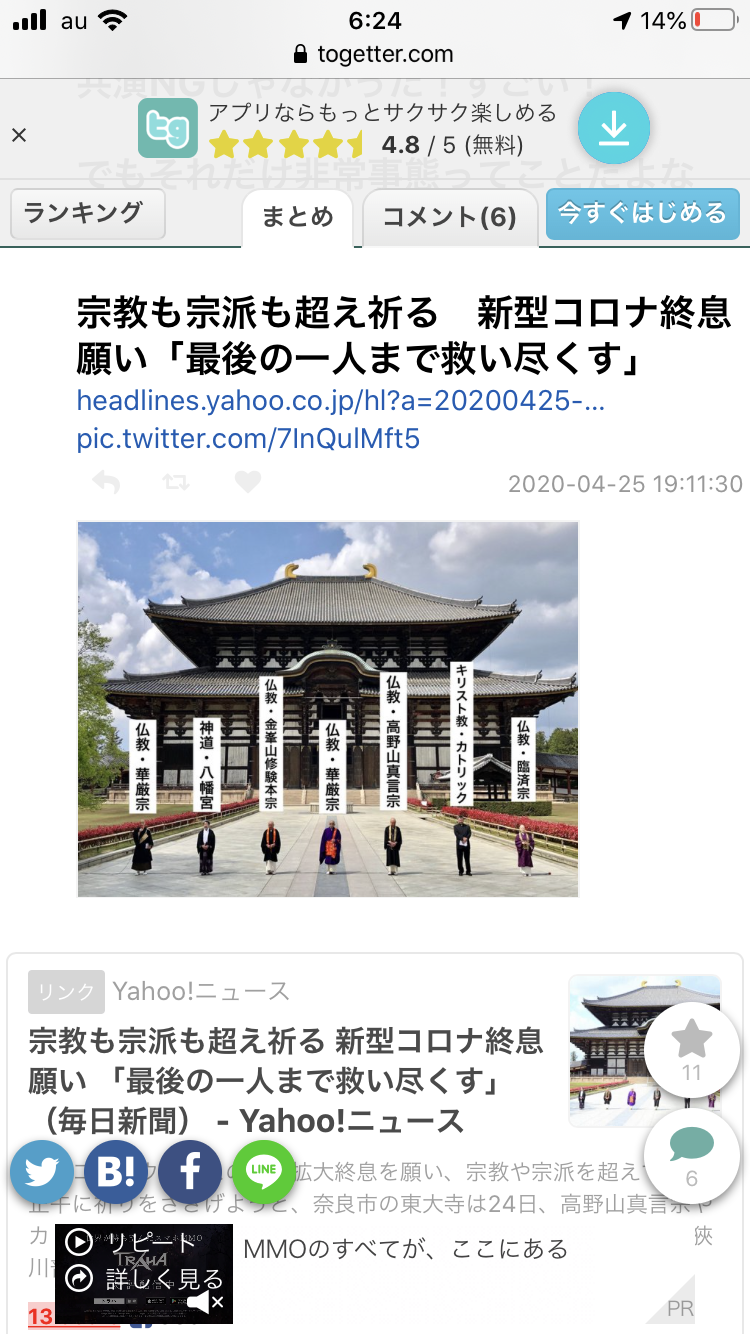The width and height of the screenshot is (750, 1334).
Task: Close the TRAHA video ad
Action: pos(217,1302)
